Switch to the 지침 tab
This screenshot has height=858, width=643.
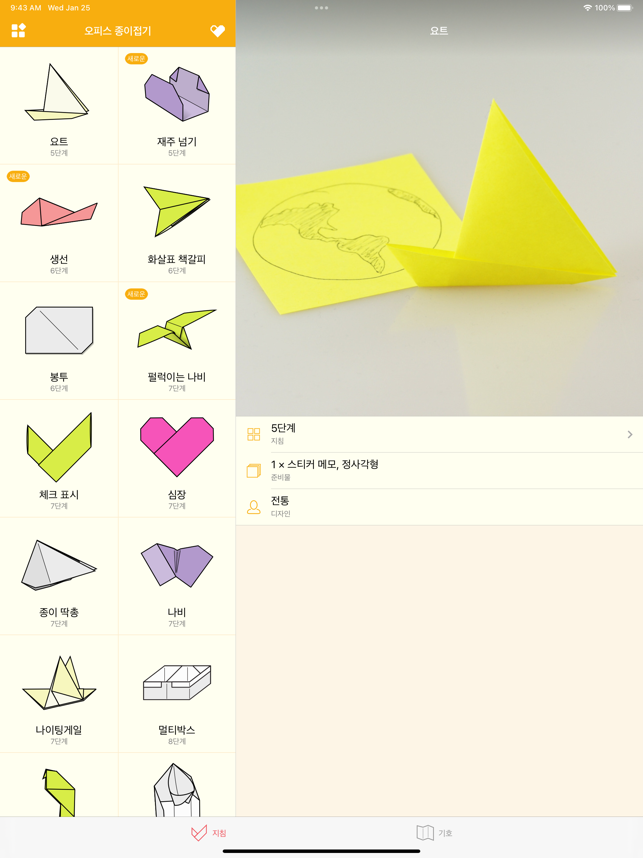(208, 833)
